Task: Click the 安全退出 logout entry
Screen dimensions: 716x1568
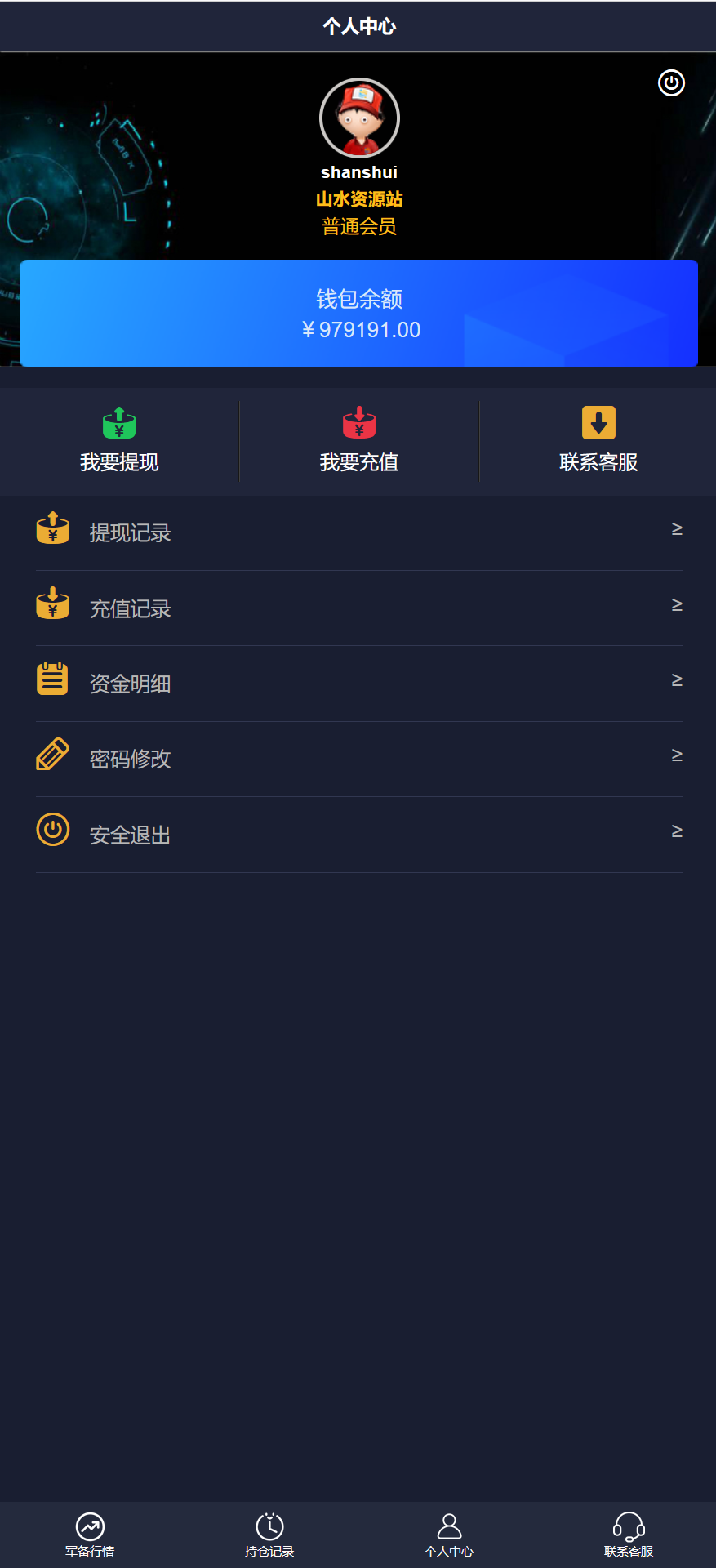Action: (130, 834)
